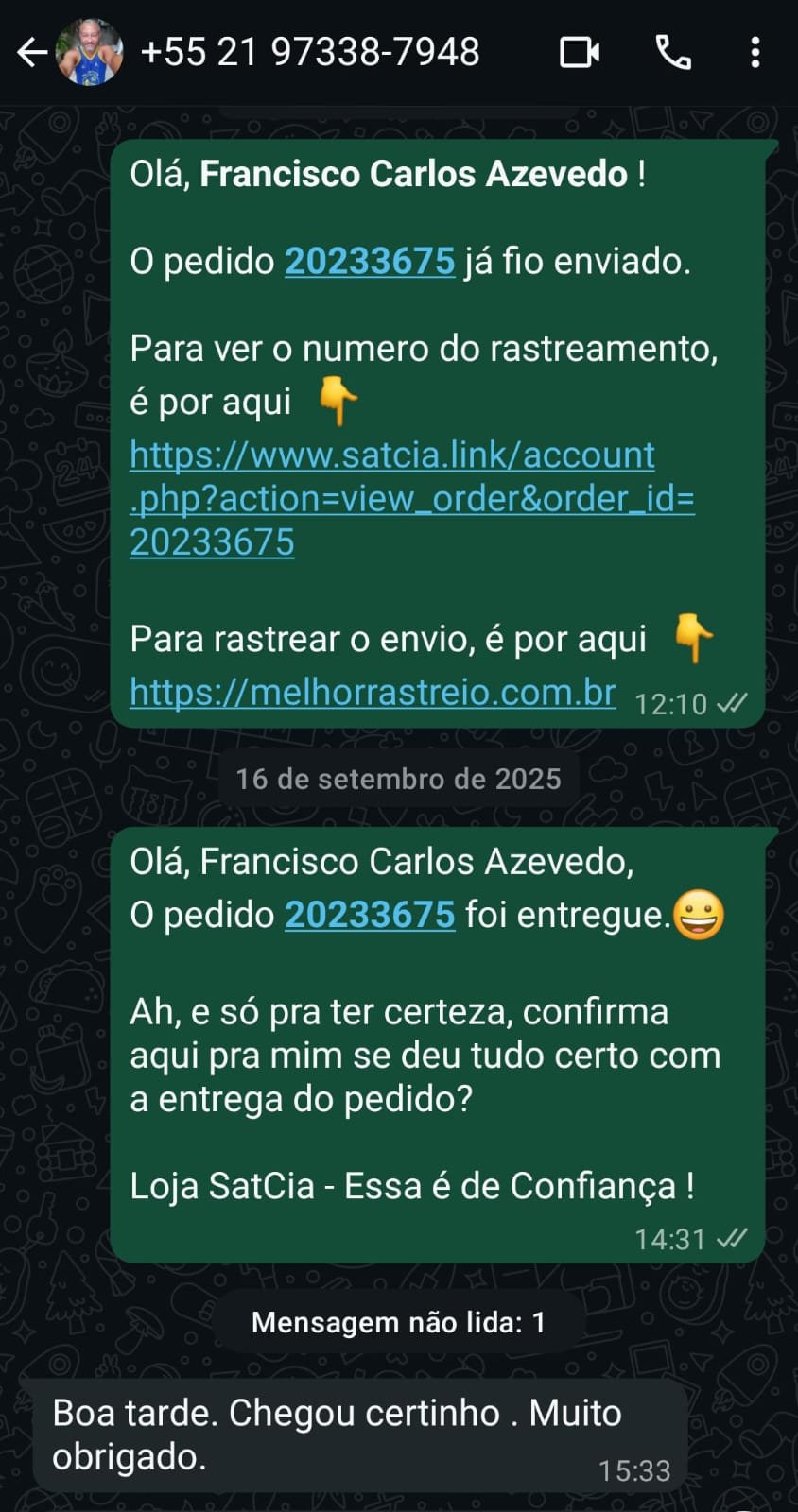
Task: Open the melhorrastreio.com.br link
Action: pos(373,693)
